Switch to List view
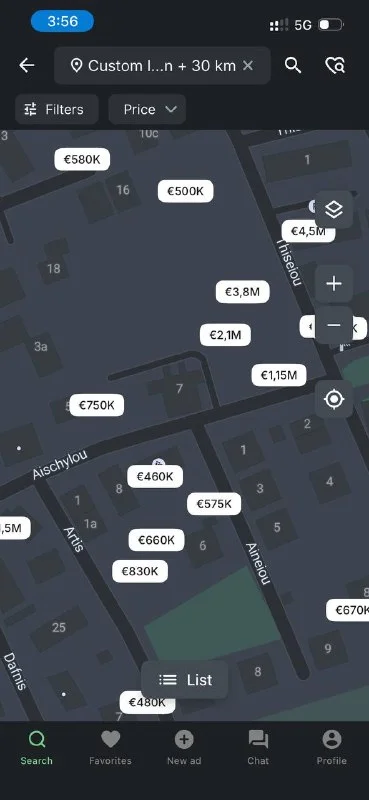Image resolution: width=369 pixels, height=800 pixels. tap(185, 680)
